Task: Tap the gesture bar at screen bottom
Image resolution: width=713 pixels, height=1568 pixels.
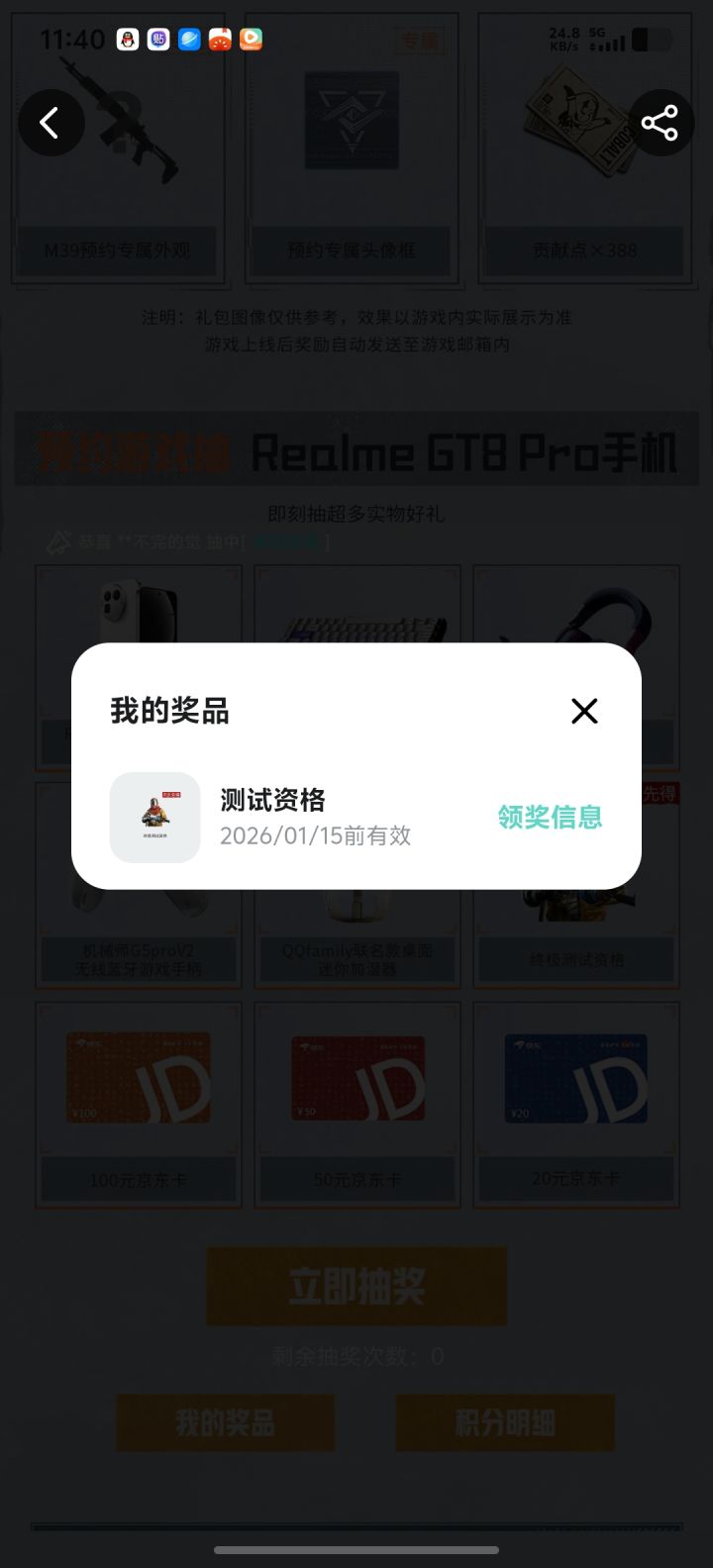Action: click(x=356, y=1551)
